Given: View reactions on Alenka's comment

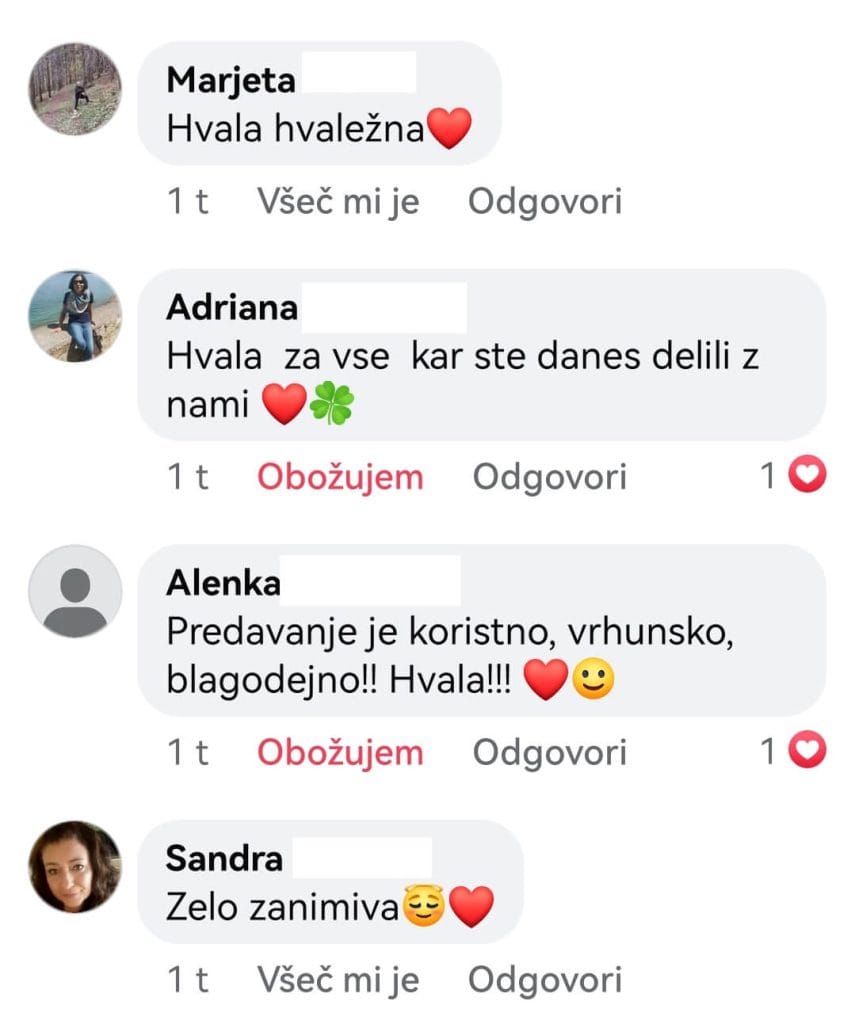Looking at the screenshot, I should (794, 752).
